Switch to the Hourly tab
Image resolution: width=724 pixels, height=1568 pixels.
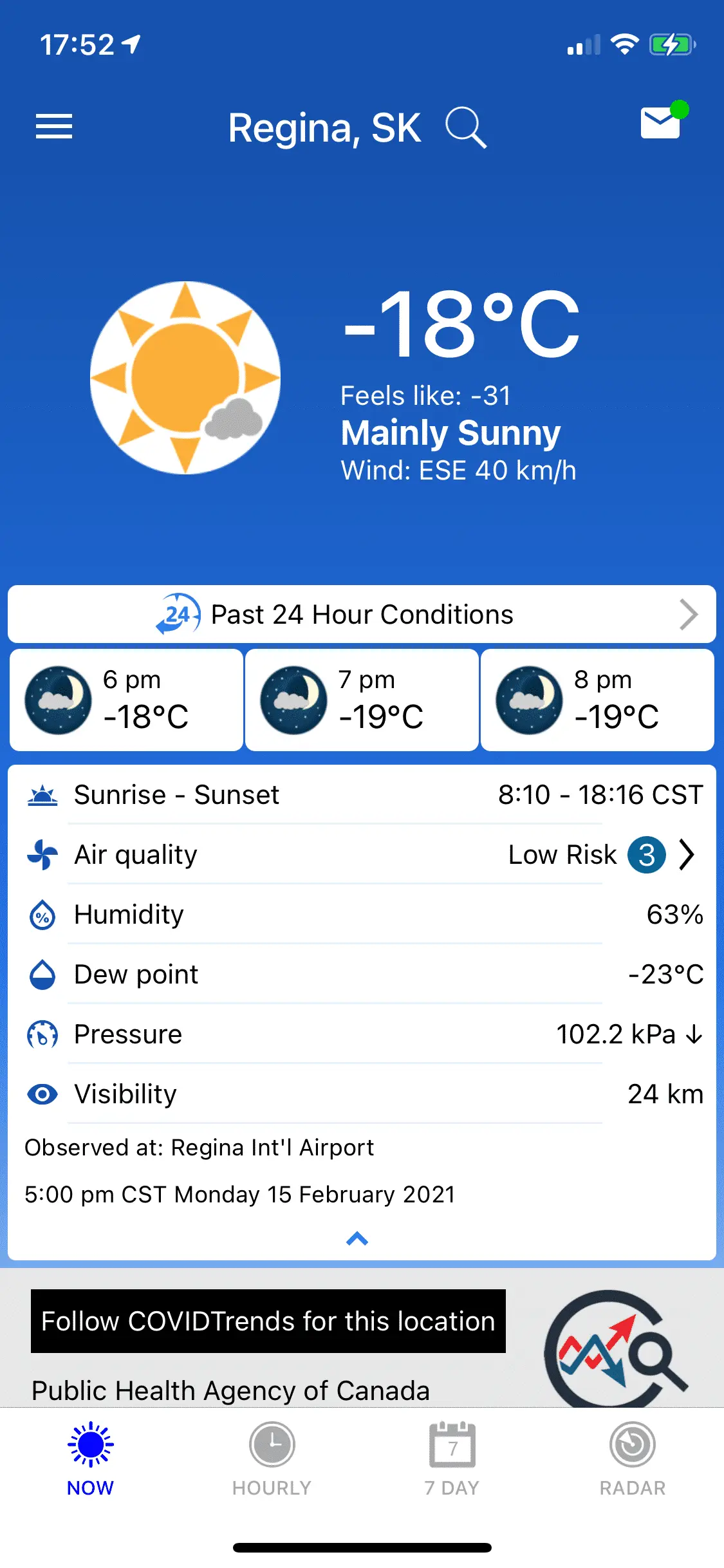(272, 1457)
